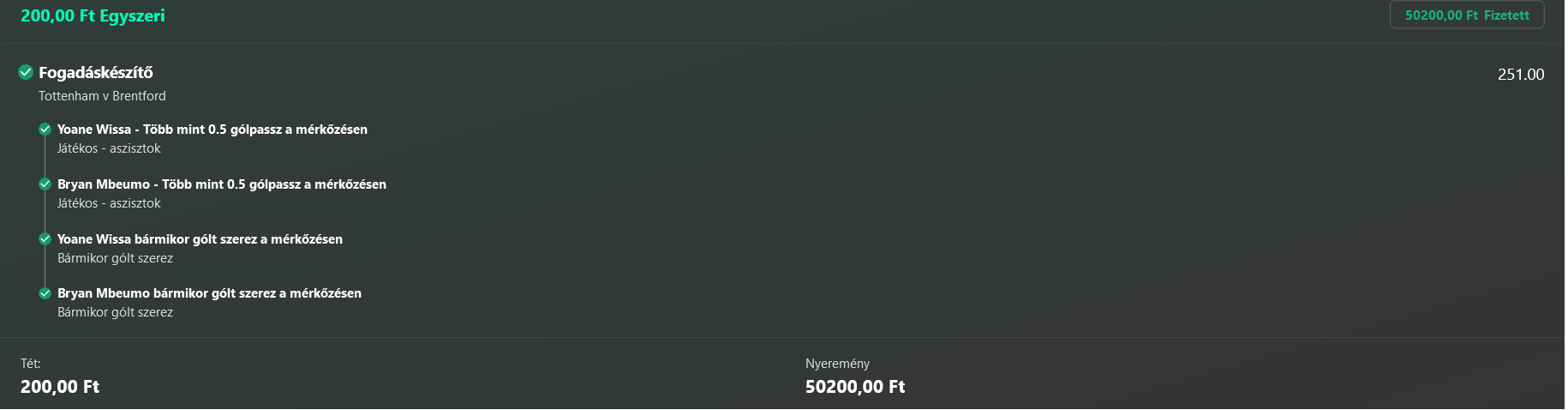This screenshot has height=410, width=1568.
Task: Tap the 50200,00 Ft Fizetett button
Action: (x=1466, y=15)
